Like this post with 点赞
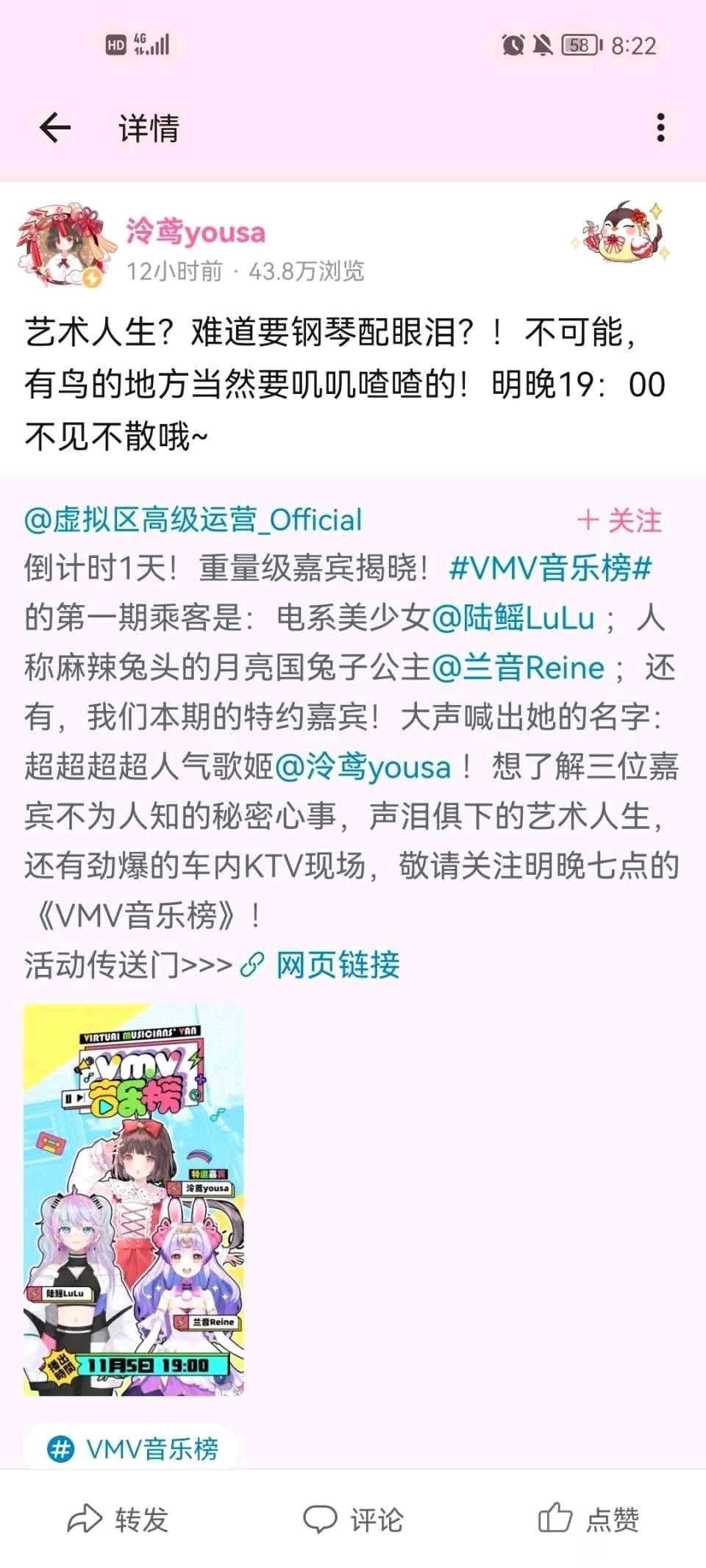 588,1519
